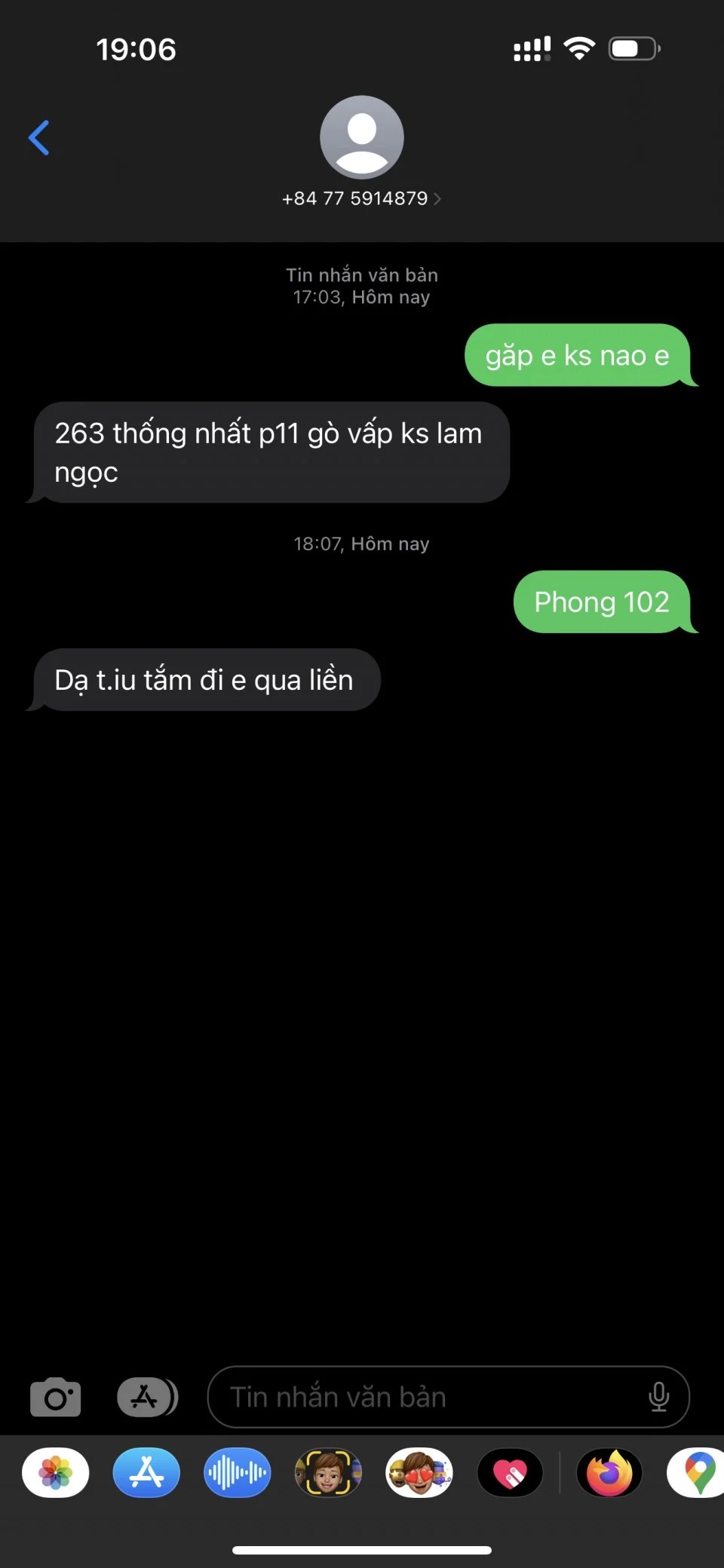724x1568 pixels.
Task: Open the camera to attach a photo
Action: (55, 1397)
